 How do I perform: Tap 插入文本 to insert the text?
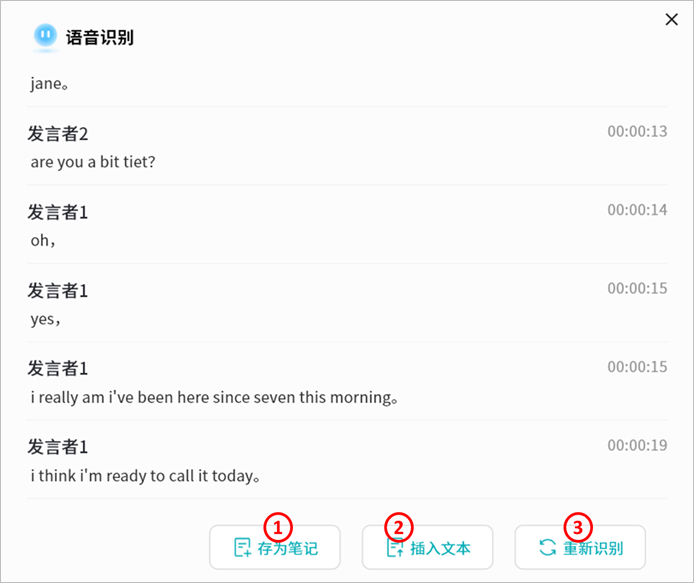427,548
